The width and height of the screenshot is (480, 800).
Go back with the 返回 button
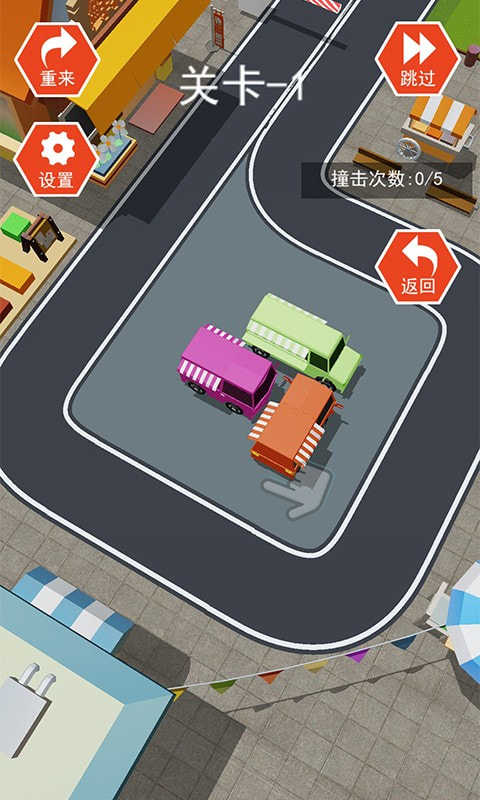pyautogui.click(x=418, y=267)
